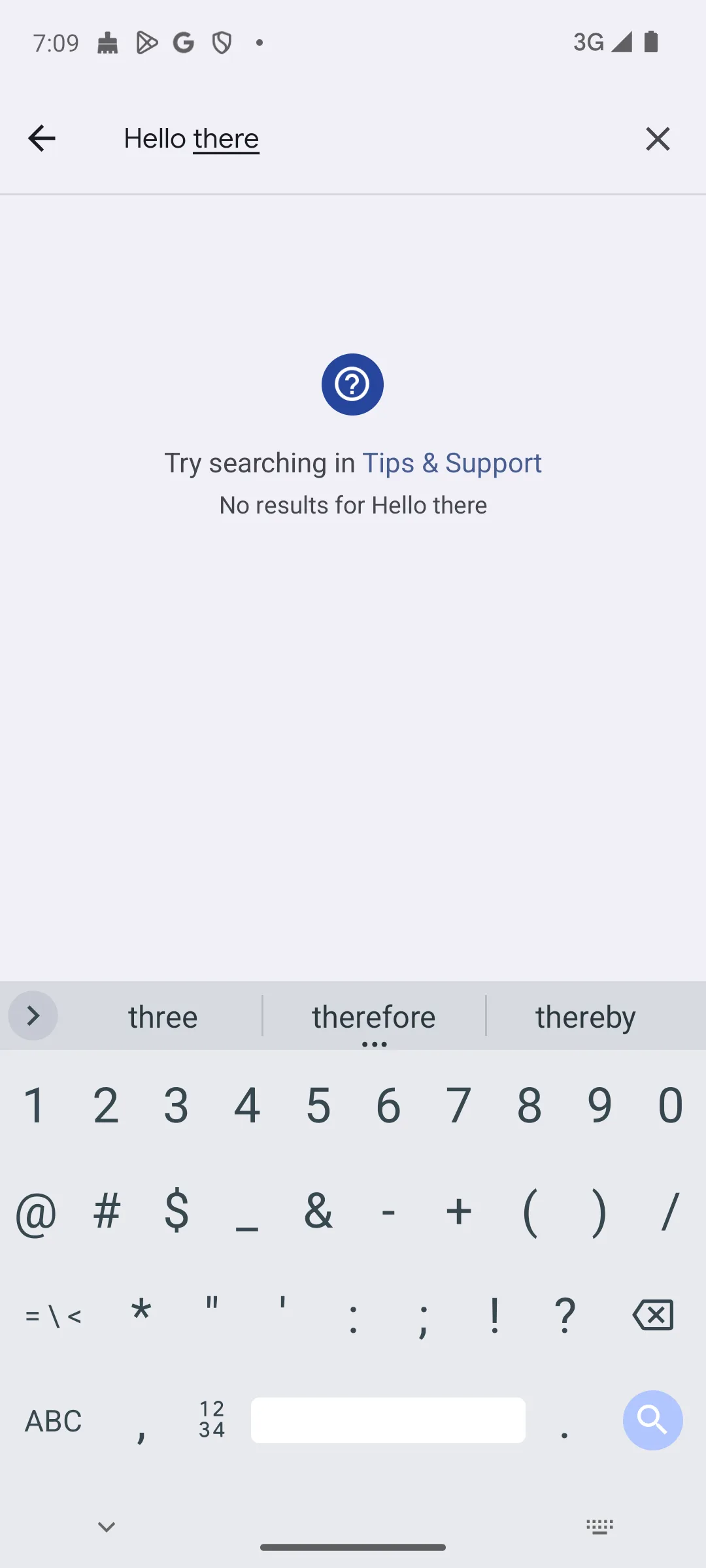Viewport: 706px width, 1568px height.
Task: Choose the "thereby" keyboard suggestion
Action: click(586, 1017)
